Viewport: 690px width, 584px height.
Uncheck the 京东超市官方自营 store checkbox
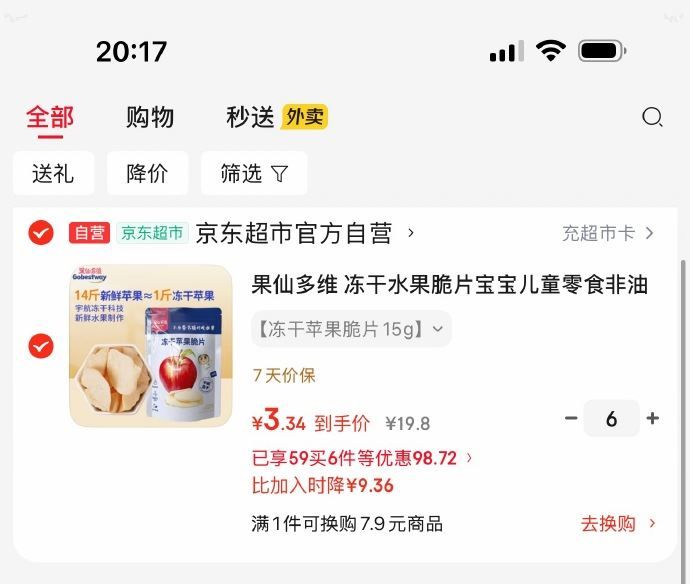point(41,233)
